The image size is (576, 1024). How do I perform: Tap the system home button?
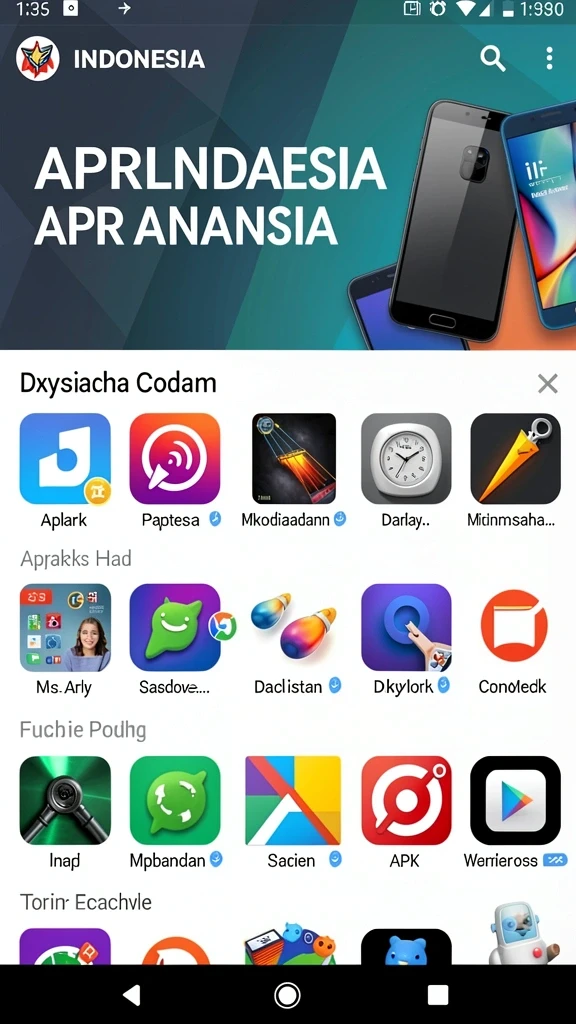coord(287,995)
